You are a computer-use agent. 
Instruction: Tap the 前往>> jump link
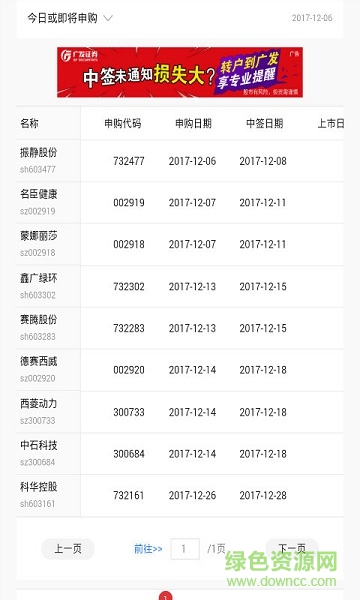tap(148, 549)
